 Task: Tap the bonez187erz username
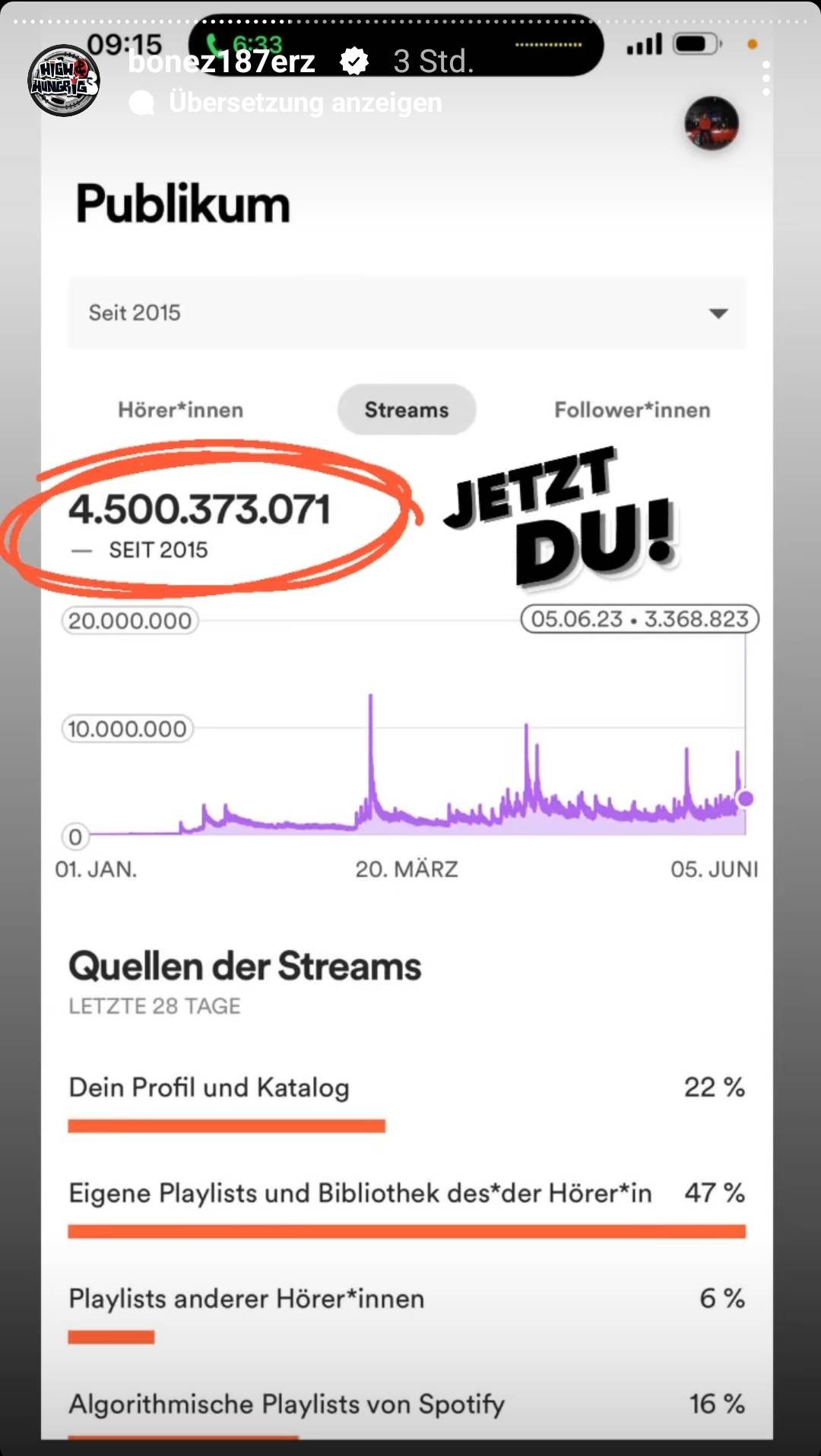point(221,62)
